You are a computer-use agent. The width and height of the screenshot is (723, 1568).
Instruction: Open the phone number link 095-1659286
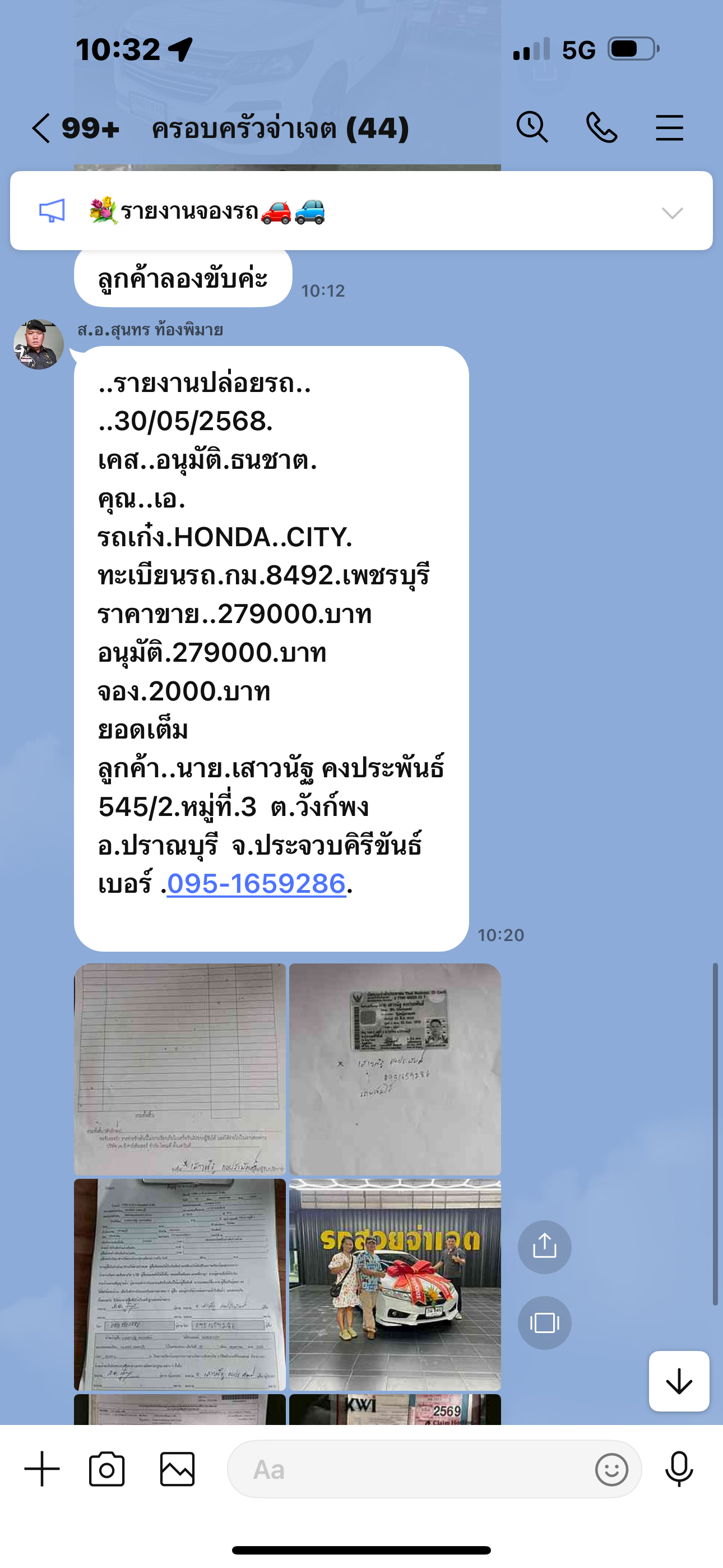[256, 883]
